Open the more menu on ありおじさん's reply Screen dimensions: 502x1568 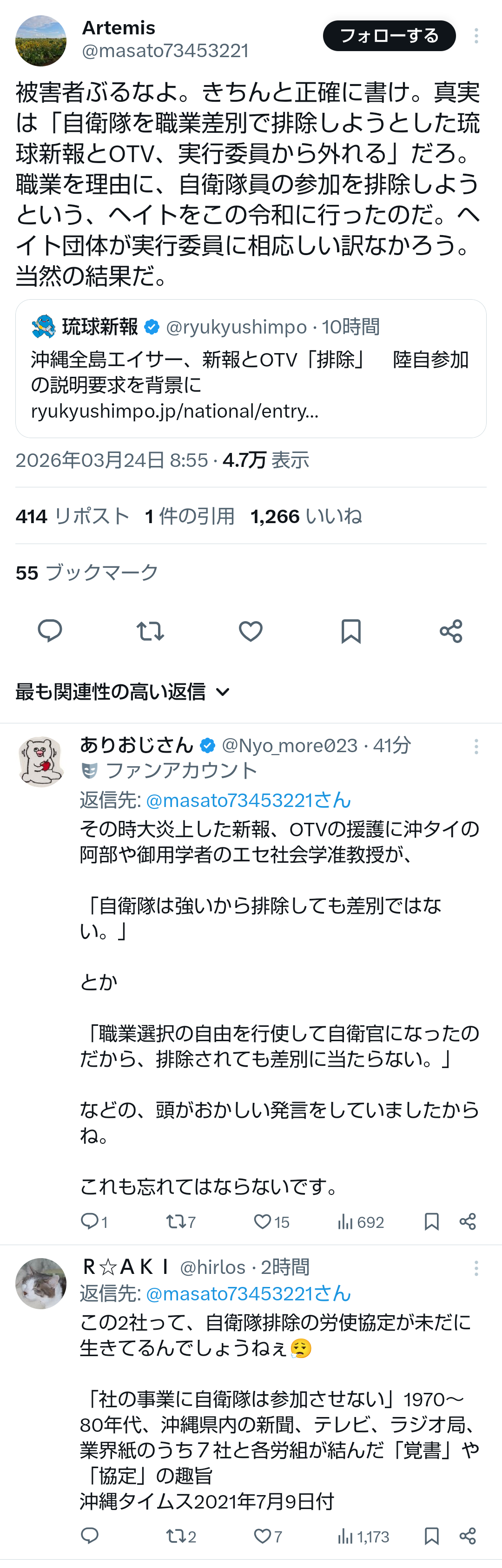[476, 746]
